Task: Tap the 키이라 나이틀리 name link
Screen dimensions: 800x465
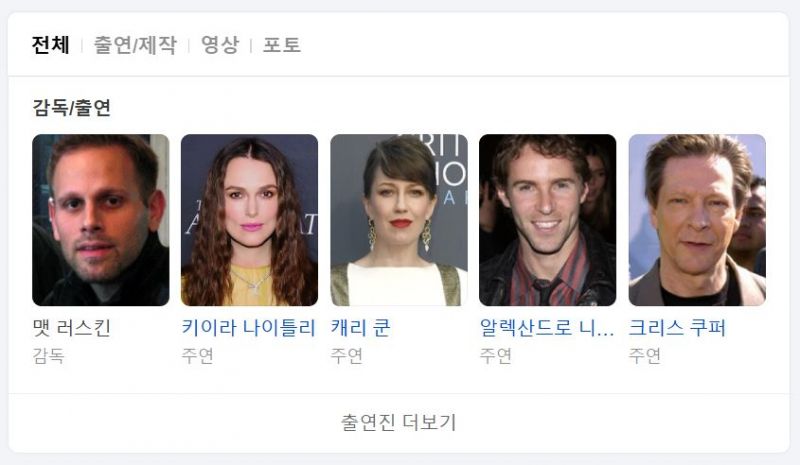Action: (x=248, y=328)
